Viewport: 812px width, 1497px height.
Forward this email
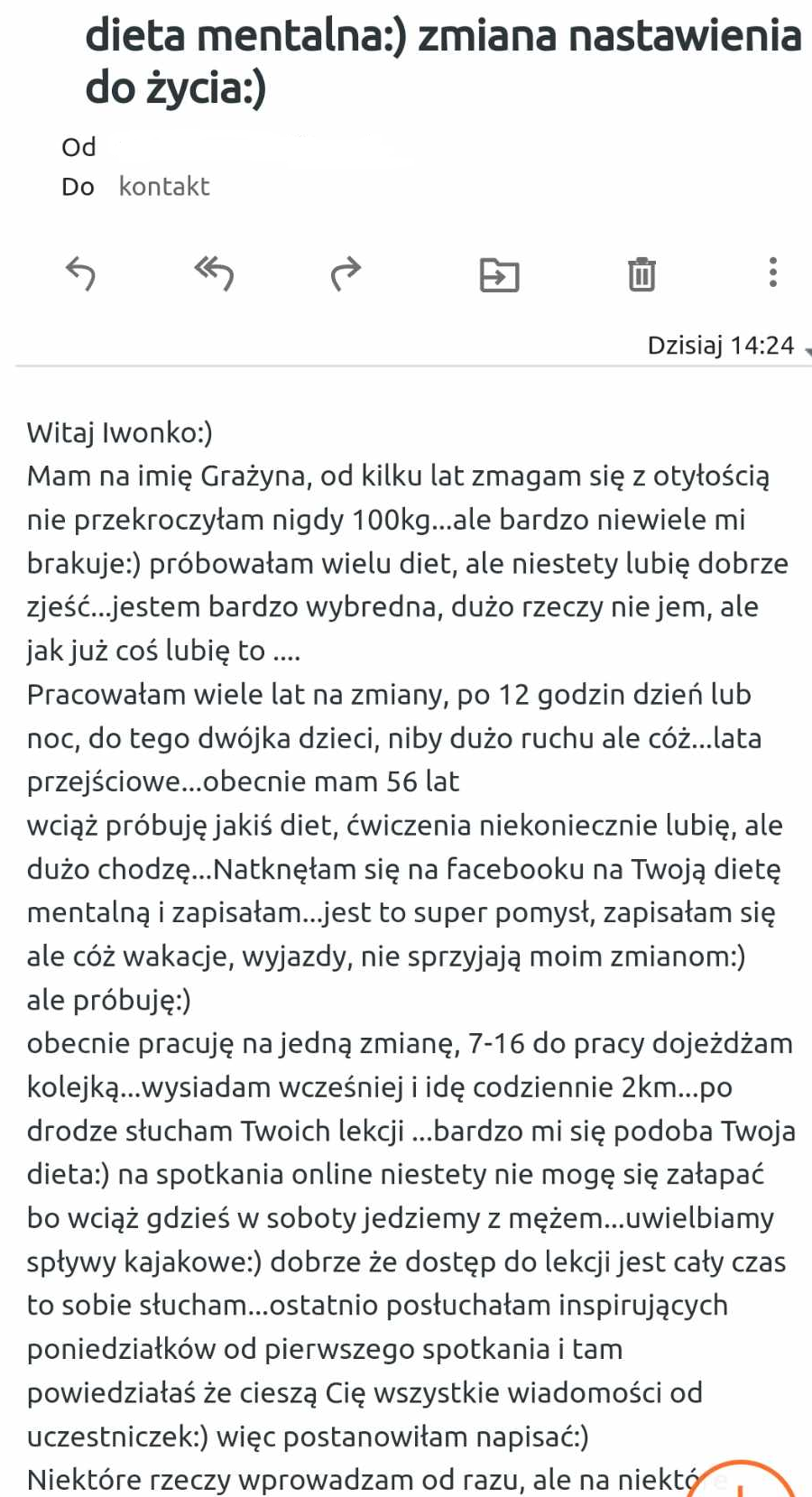point(346,273)
